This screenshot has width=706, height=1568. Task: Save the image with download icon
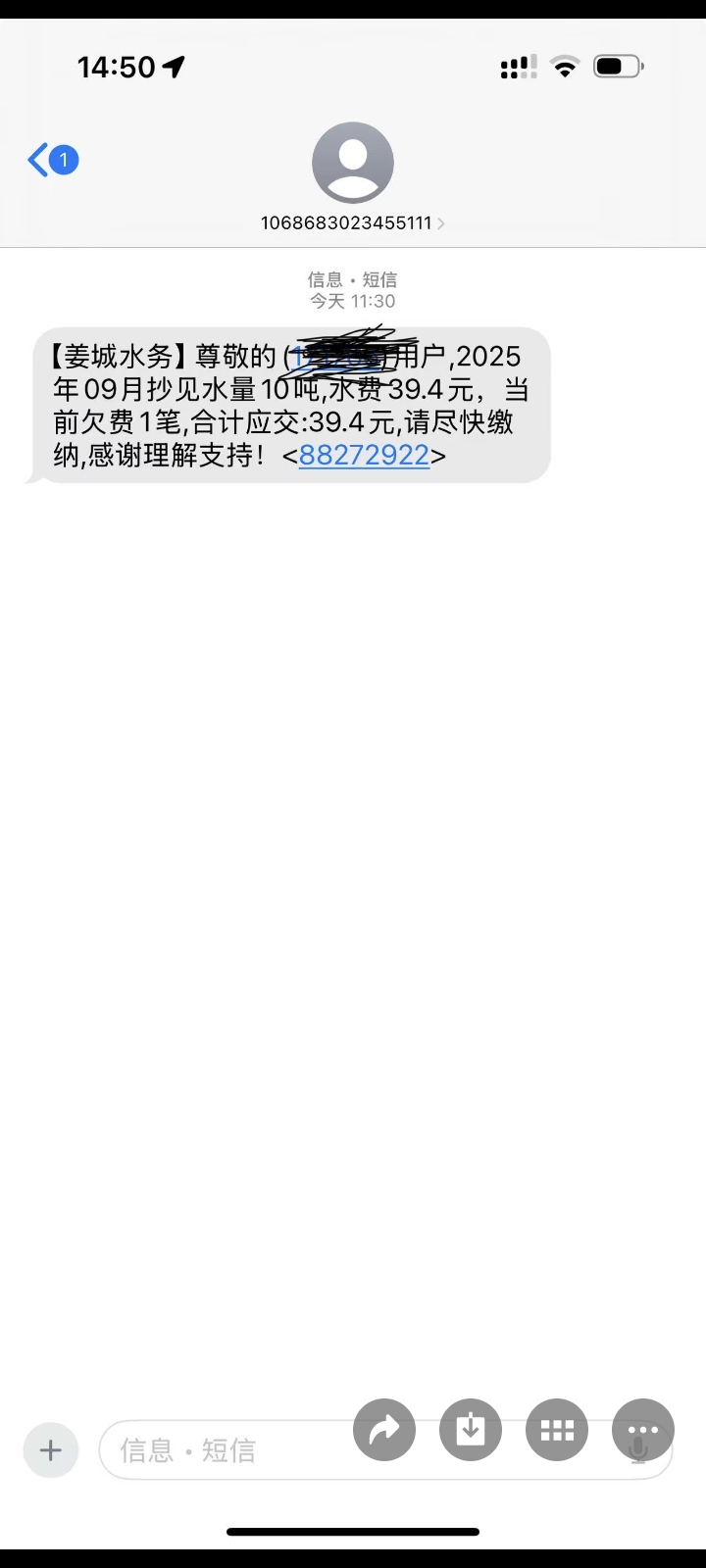point(471,1431)
